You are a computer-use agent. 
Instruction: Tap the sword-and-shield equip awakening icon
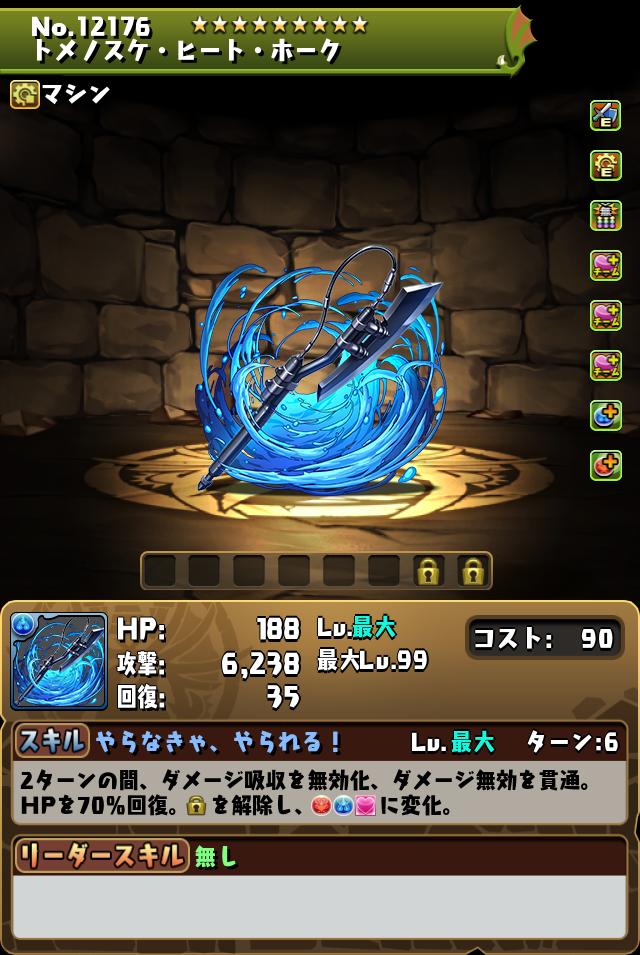605,115
